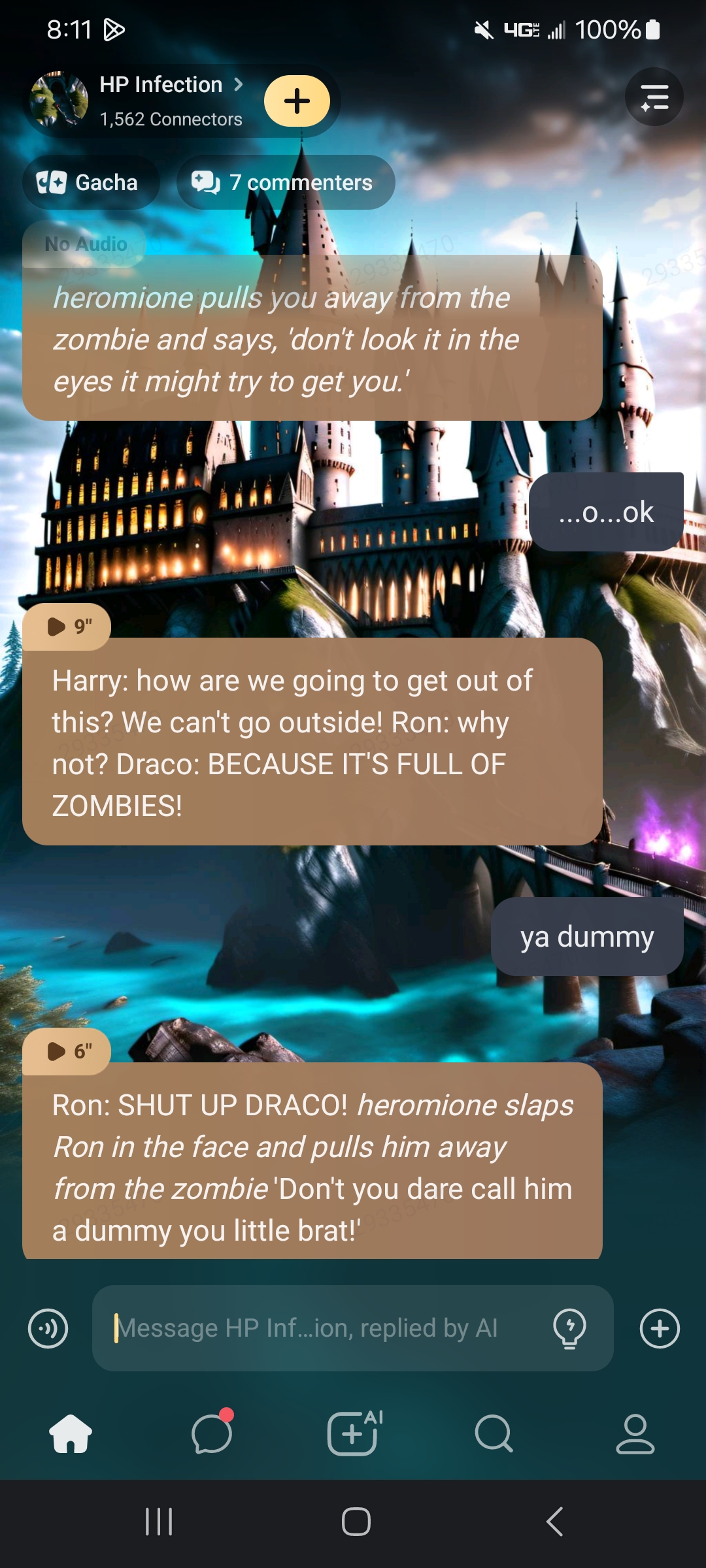Open the Profile tab
The width and height of the screenshot is (706, 1568).
[635, 1434]
